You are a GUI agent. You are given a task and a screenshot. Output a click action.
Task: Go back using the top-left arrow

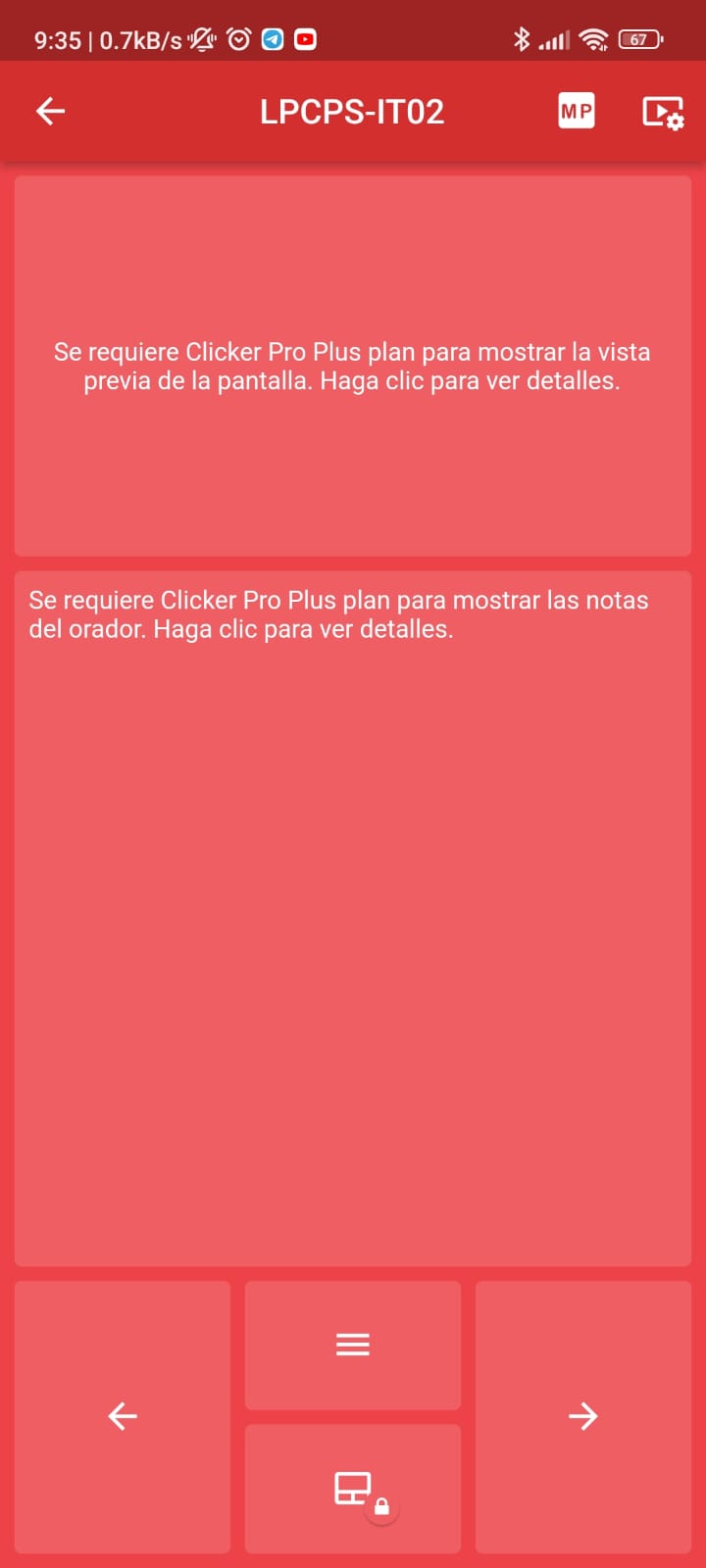(x=51, y=112)
